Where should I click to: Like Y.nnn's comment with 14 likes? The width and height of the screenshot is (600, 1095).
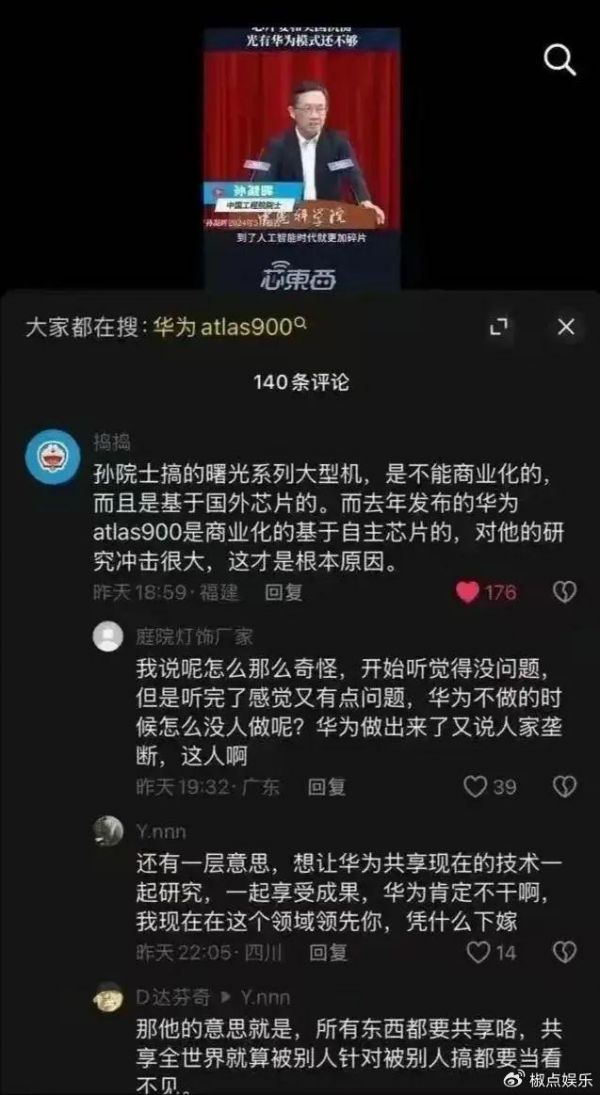(481, 950)
